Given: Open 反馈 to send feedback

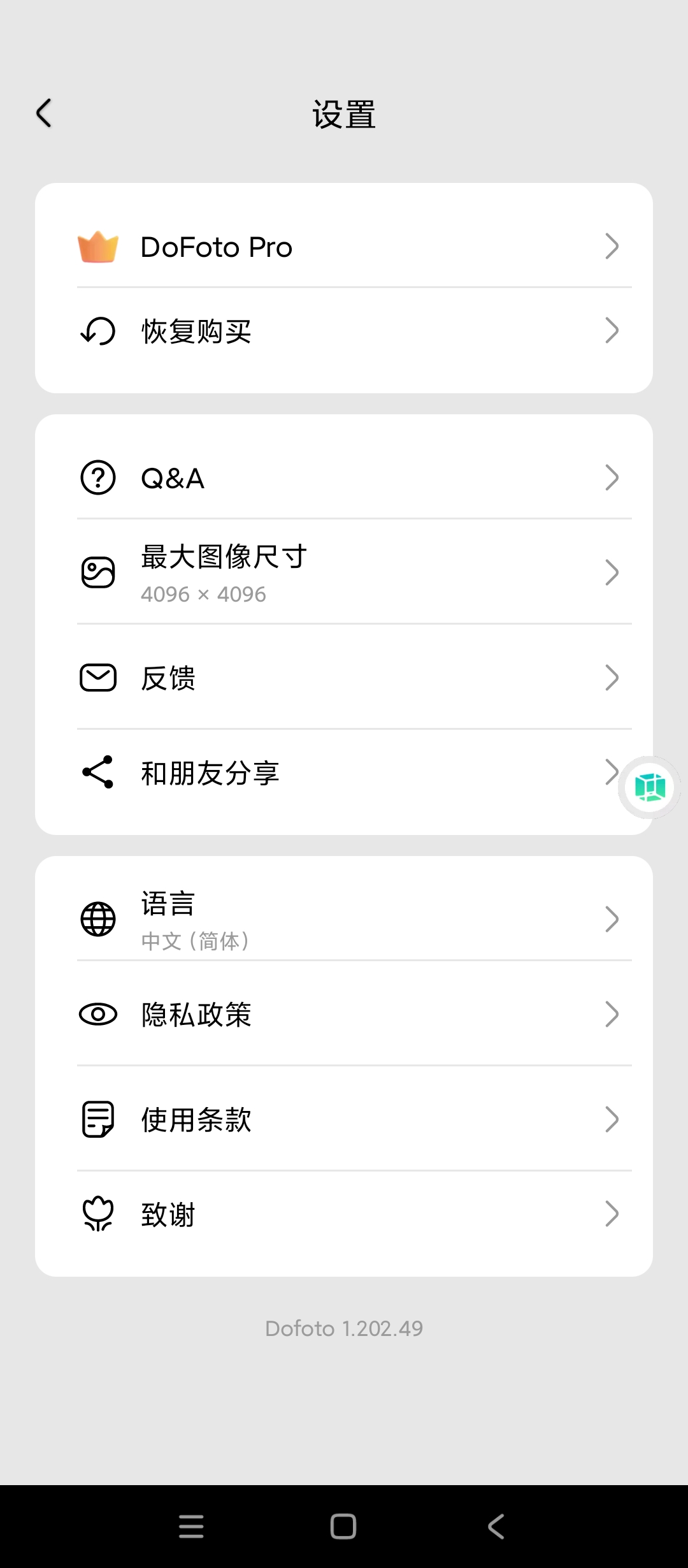Looking at the screenshot, I should (344, 678).
